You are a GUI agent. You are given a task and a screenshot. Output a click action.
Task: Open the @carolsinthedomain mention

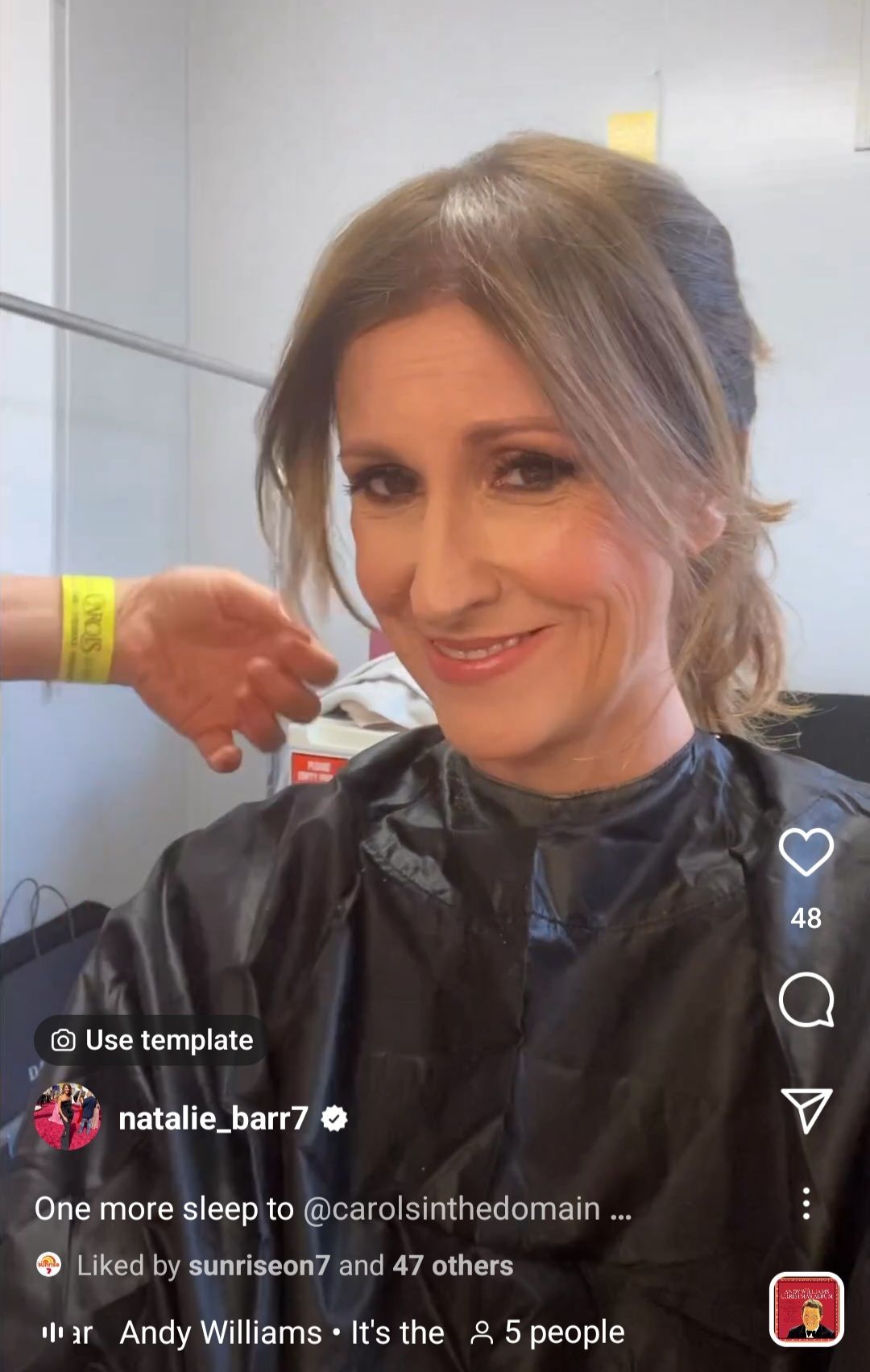(451, 1208)
